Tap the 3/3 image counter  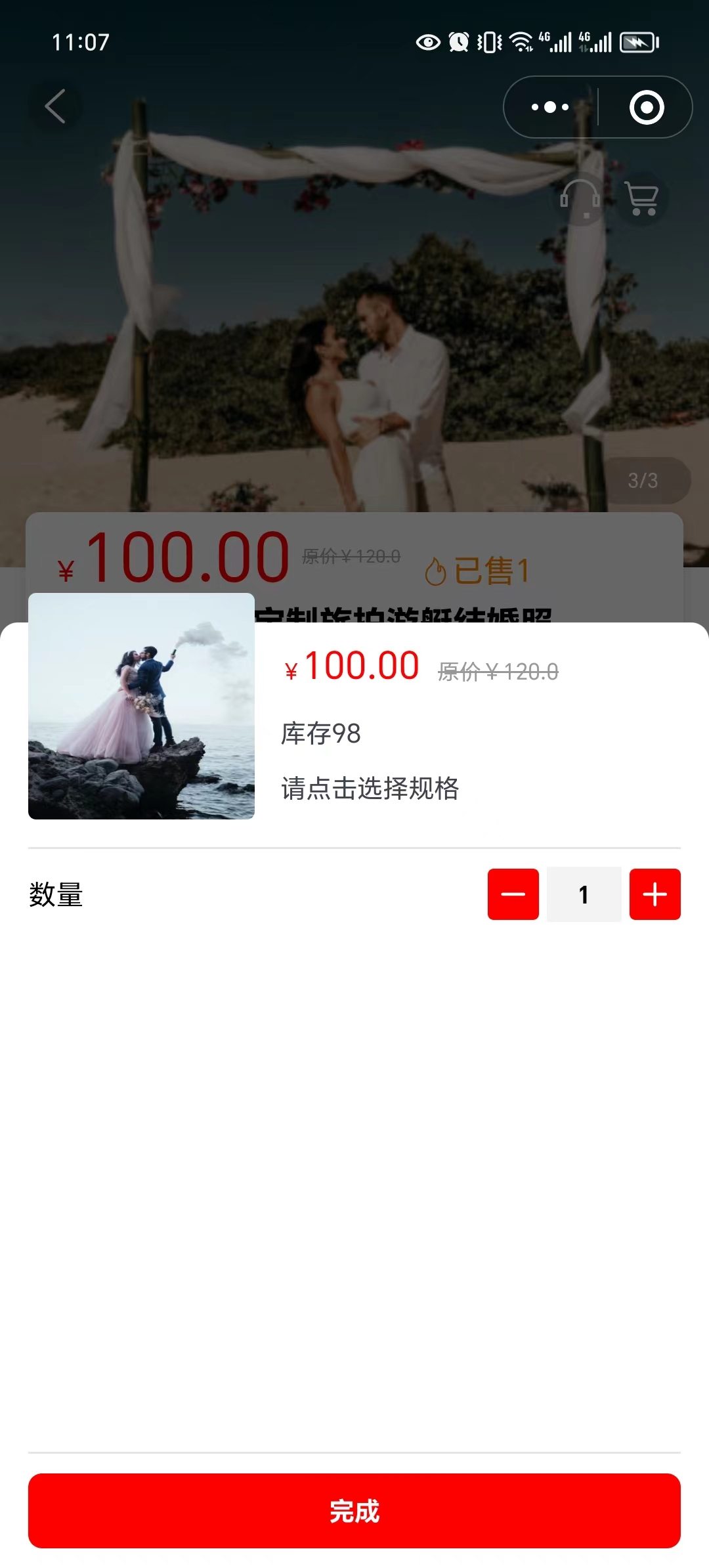[644, 480]
